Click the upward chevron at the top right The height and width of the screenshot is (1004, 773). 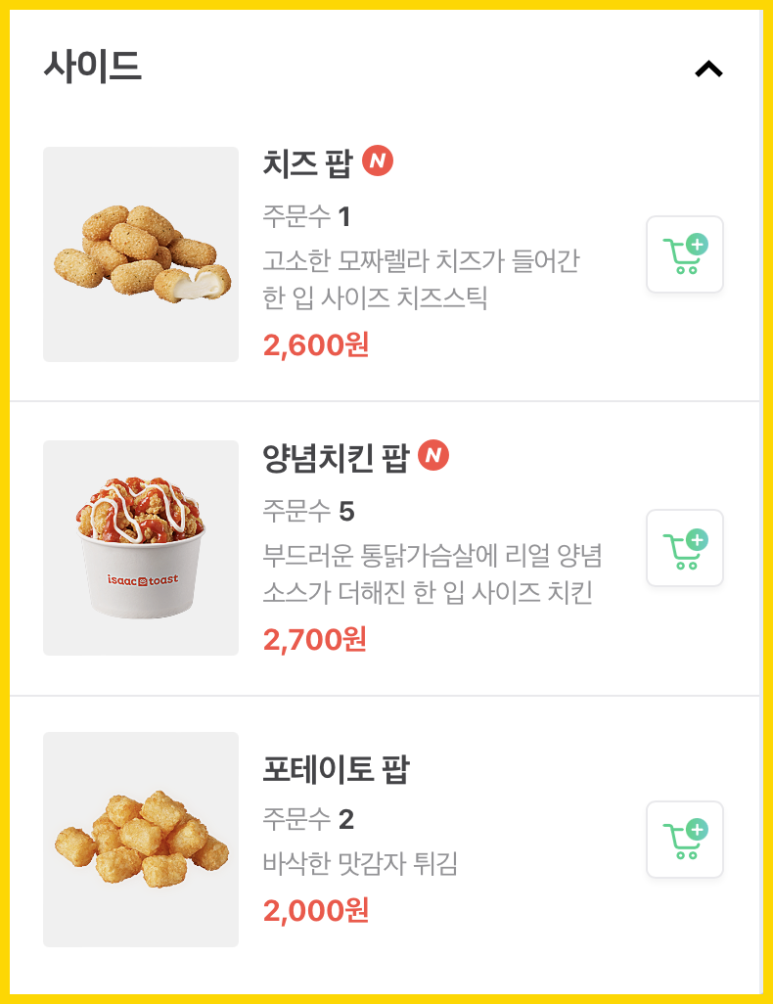(x=710, y=68)
